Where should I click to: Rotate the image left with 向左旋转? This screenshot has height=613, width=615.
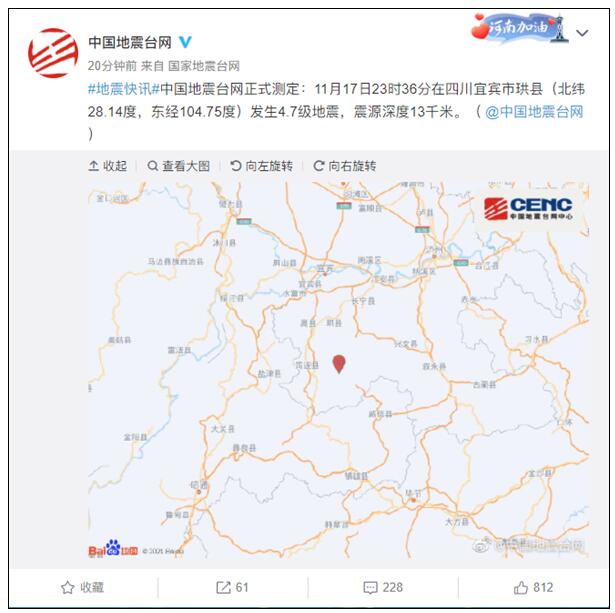(262, 166)
